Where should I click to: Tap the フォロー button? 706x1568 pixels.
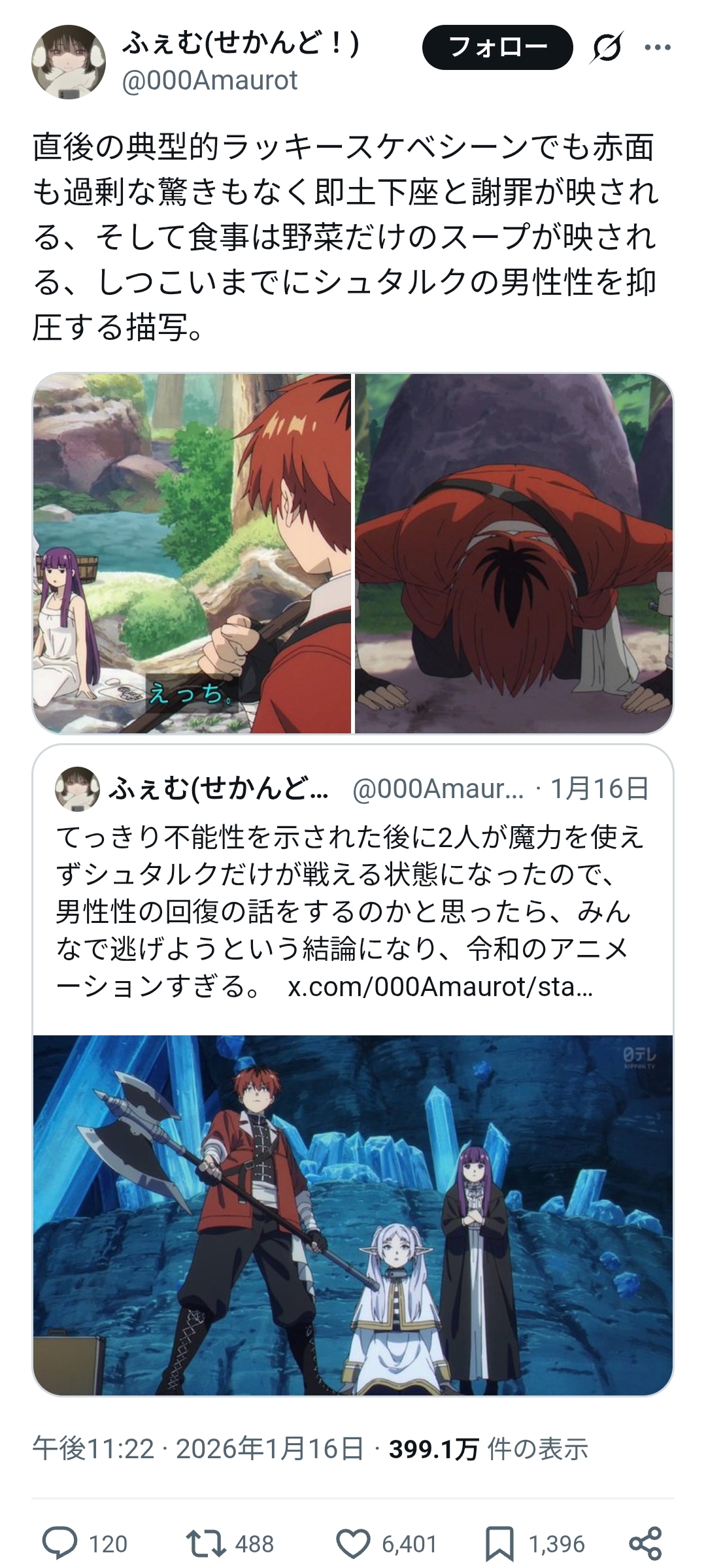(497, 47)
